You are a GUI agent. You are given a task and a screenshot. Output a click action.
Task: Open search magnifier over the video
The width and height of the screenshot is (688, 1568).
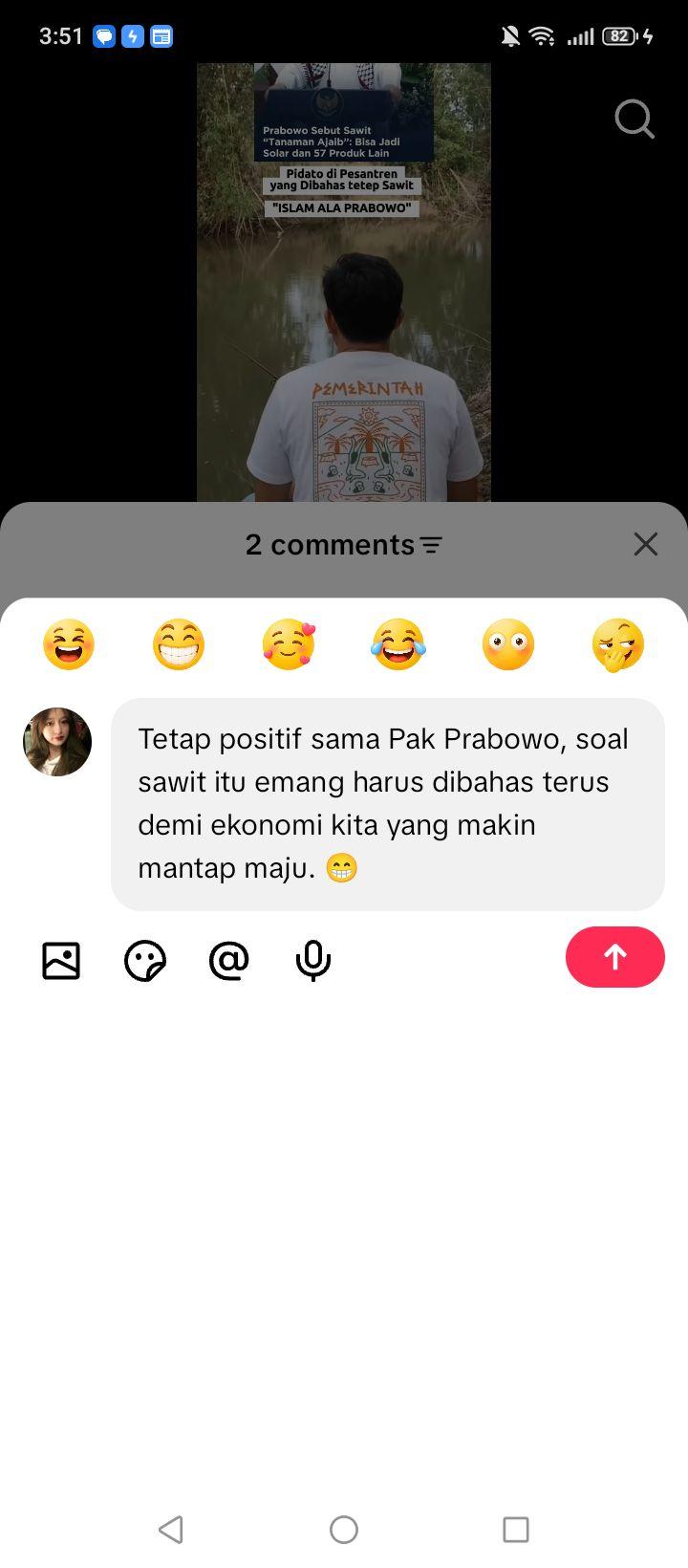pyautogui.click(x=634, y=120)
